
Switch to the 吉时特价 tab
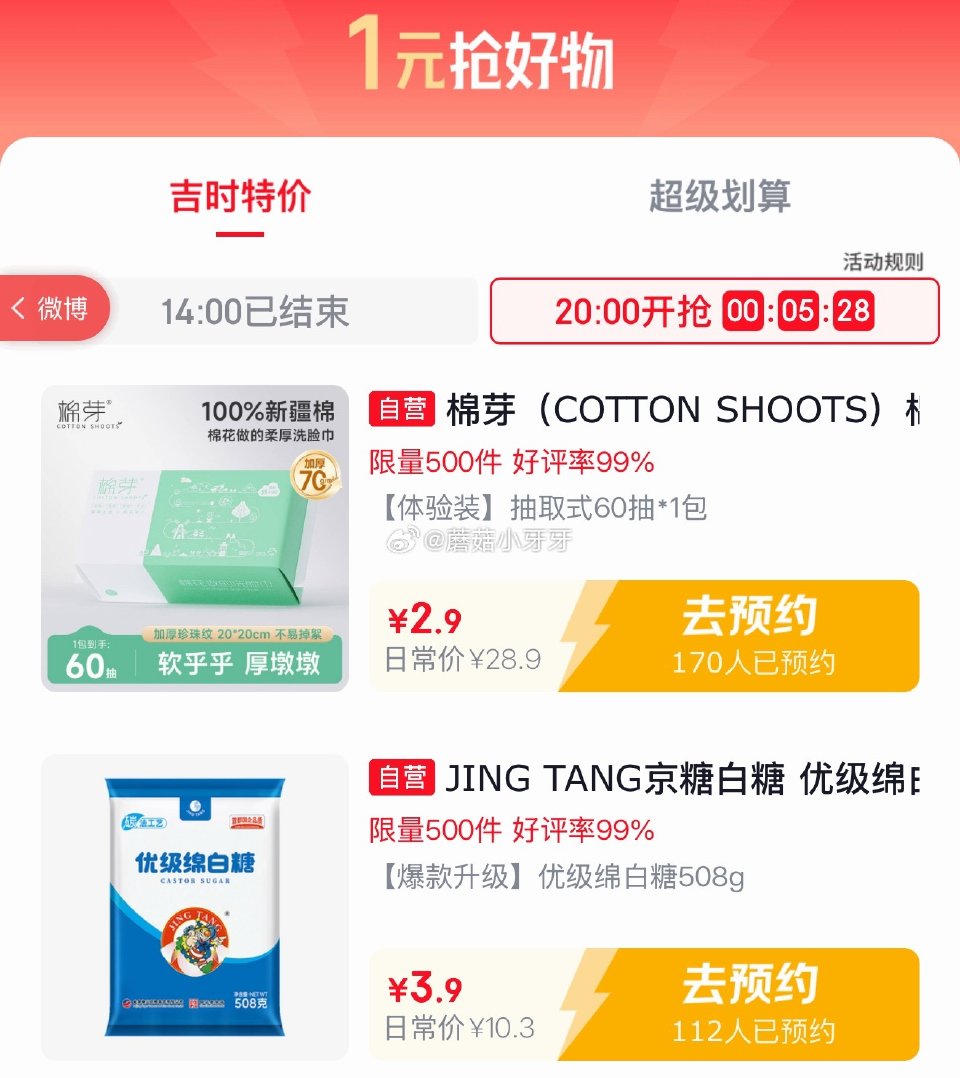240,197
